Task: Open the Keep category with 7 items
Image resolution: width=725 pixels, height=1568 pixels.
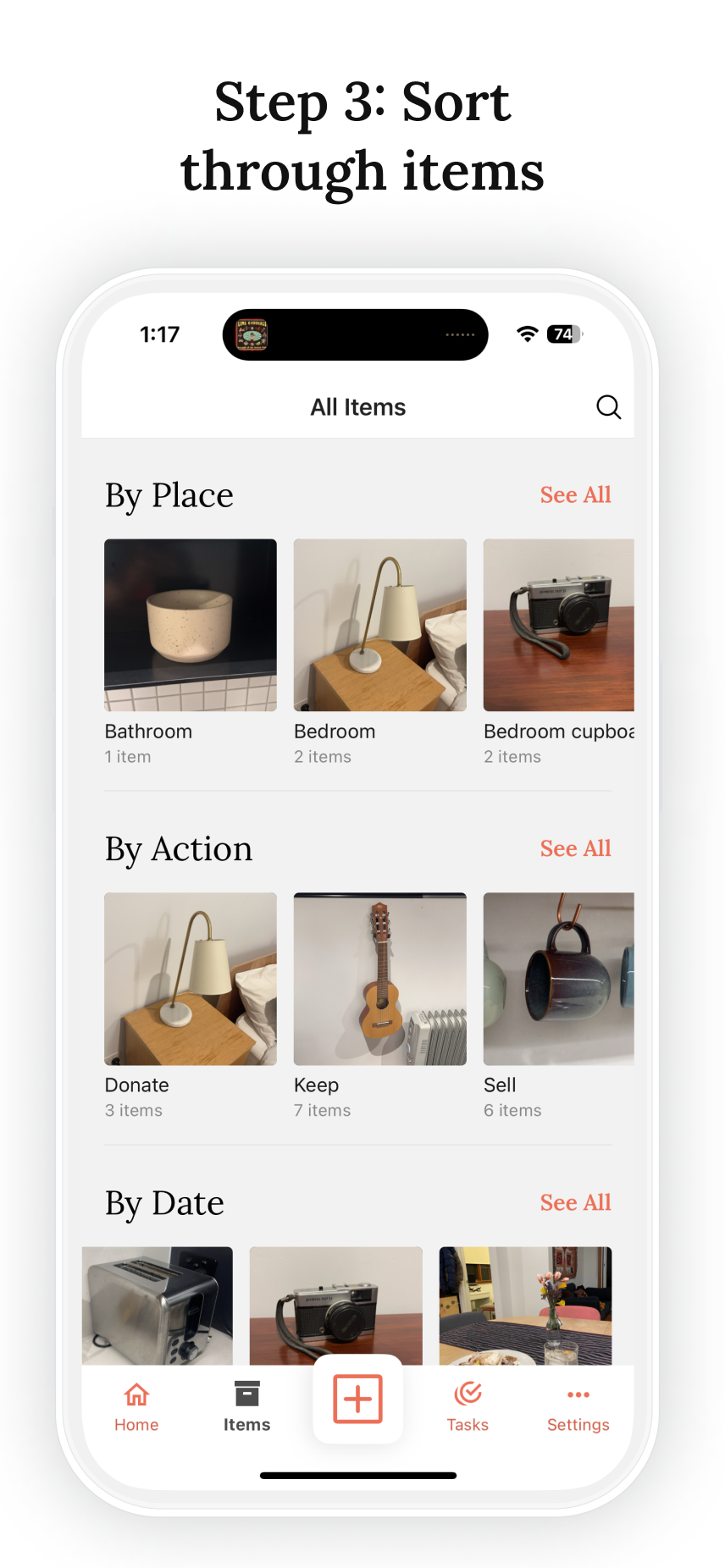Action: [379, 979]
